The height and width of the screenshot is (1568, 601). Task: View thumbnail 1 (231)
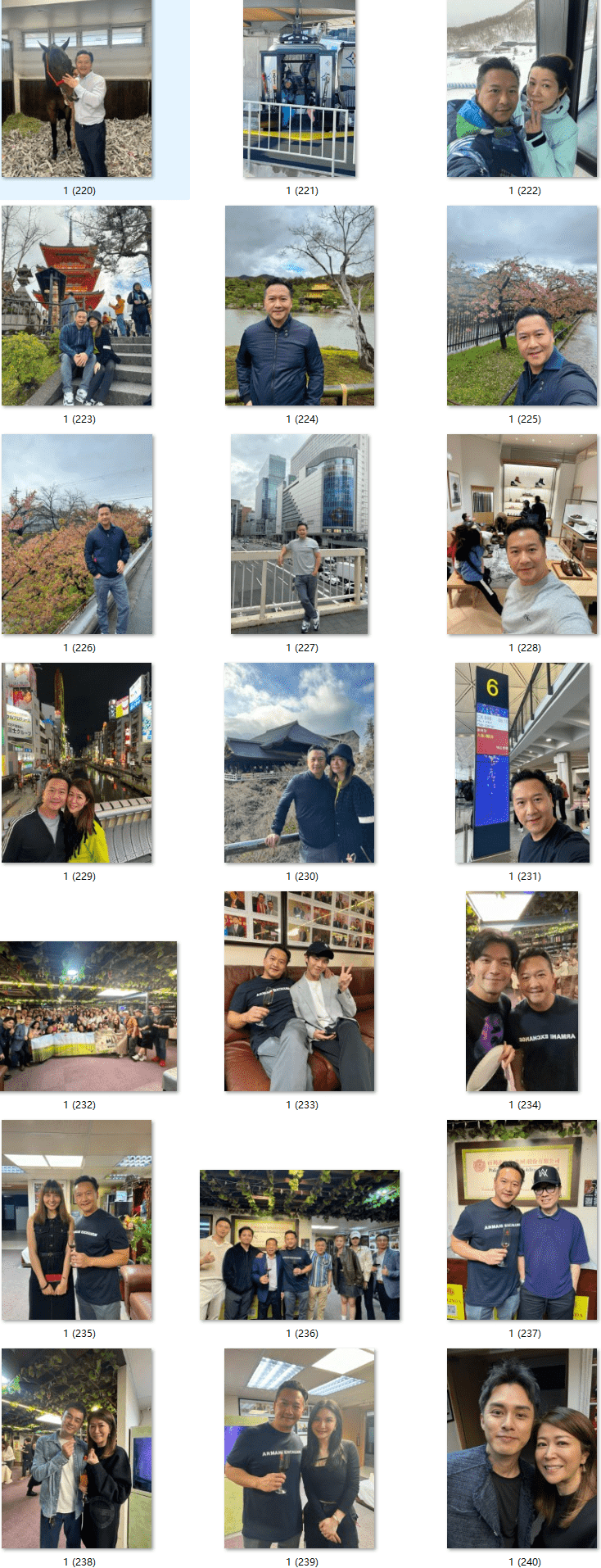[522, 763]
